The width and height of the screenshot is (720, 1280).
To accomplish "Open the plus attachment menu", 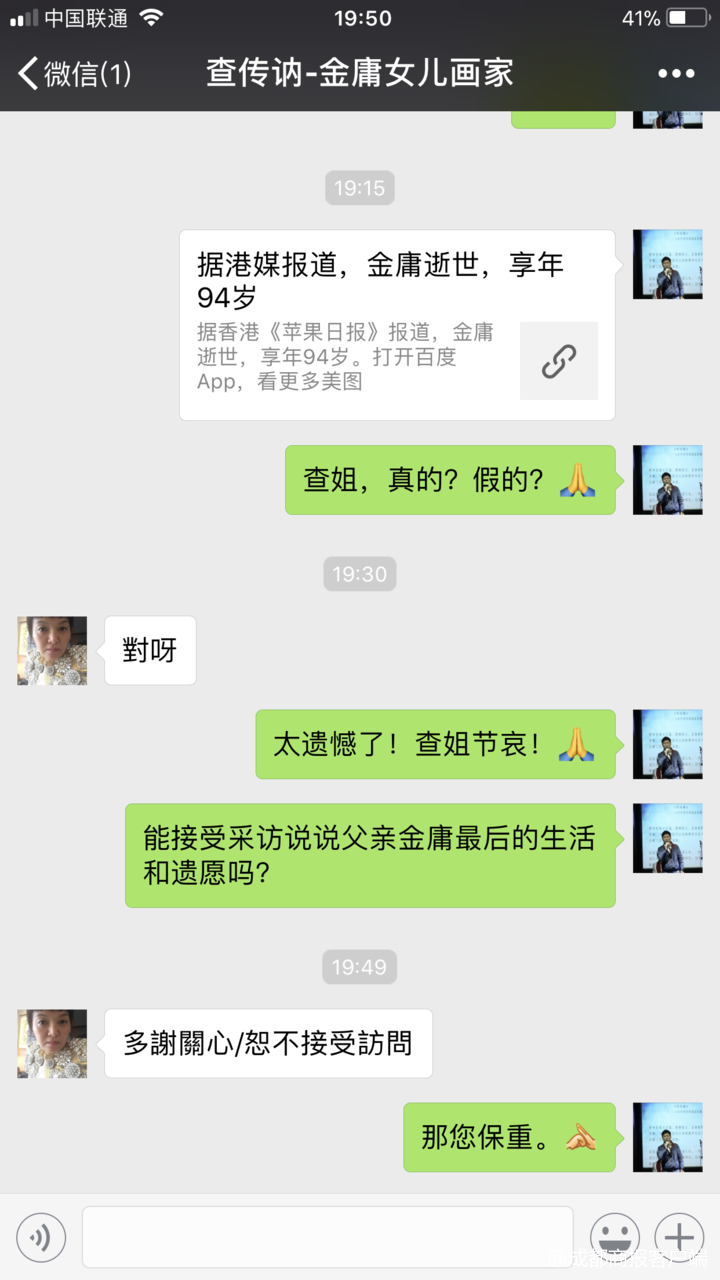I will (x=679, y=1238).
